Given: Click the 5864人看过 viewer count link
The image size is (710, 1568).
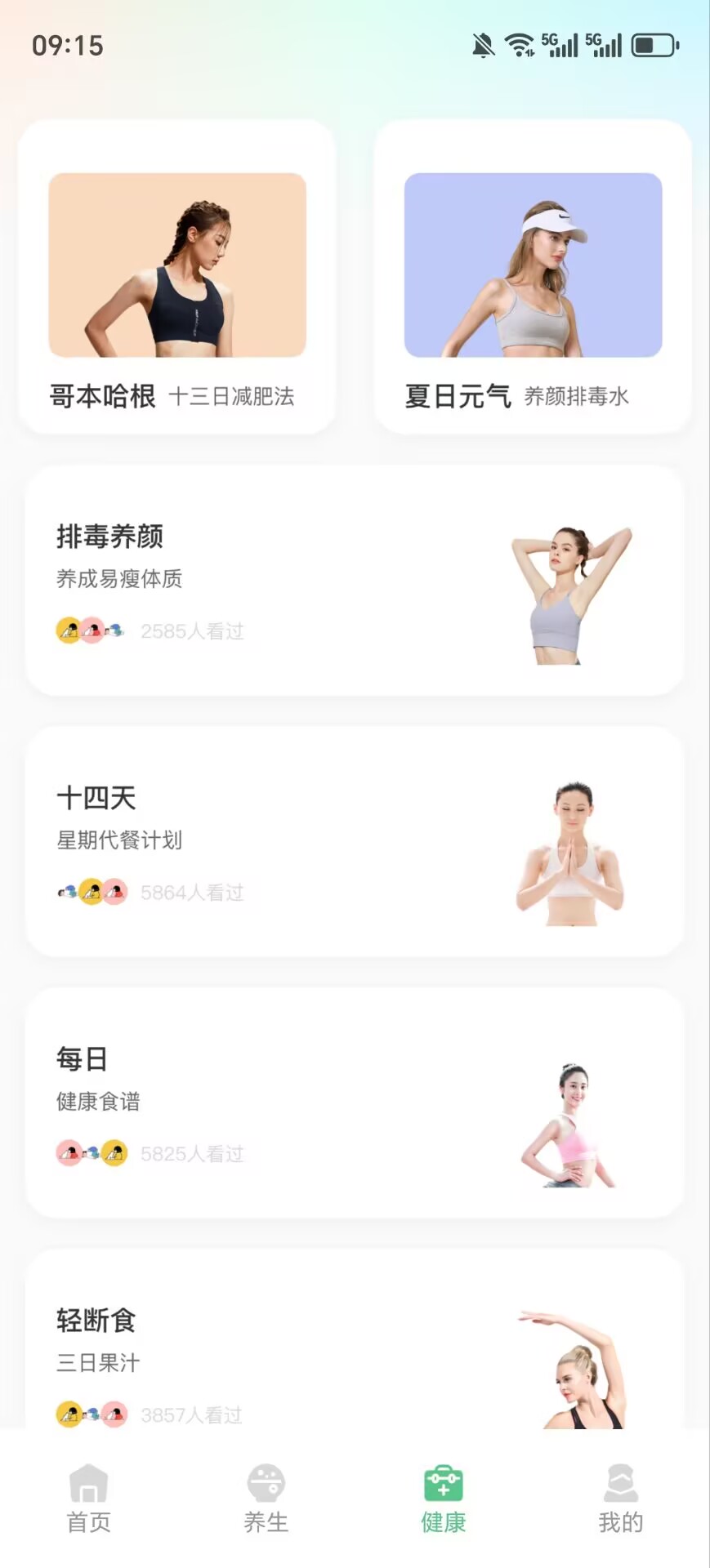Looking at the screenshot, I should point(193,892).
